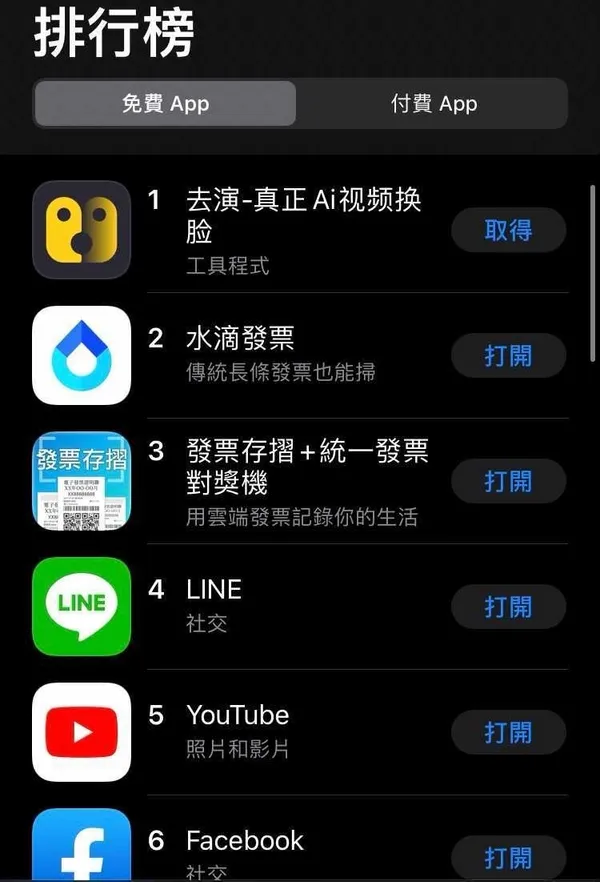Tap 打開 beside Facebook
Screen dimensions: 600x882
coord(508,857)
